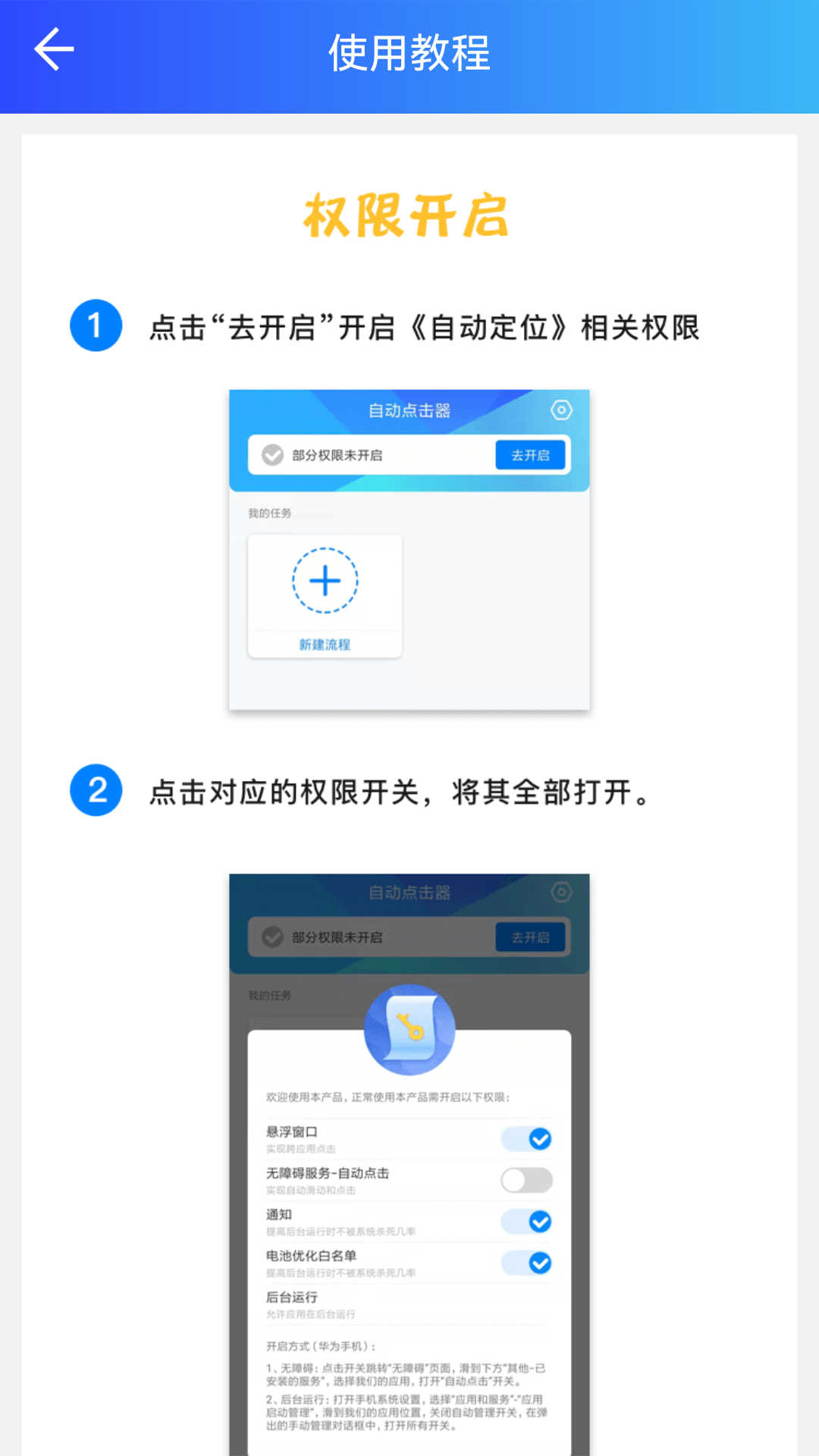
Task: Go back from the 使用教程 page
Action: click(x=54, y=50)
